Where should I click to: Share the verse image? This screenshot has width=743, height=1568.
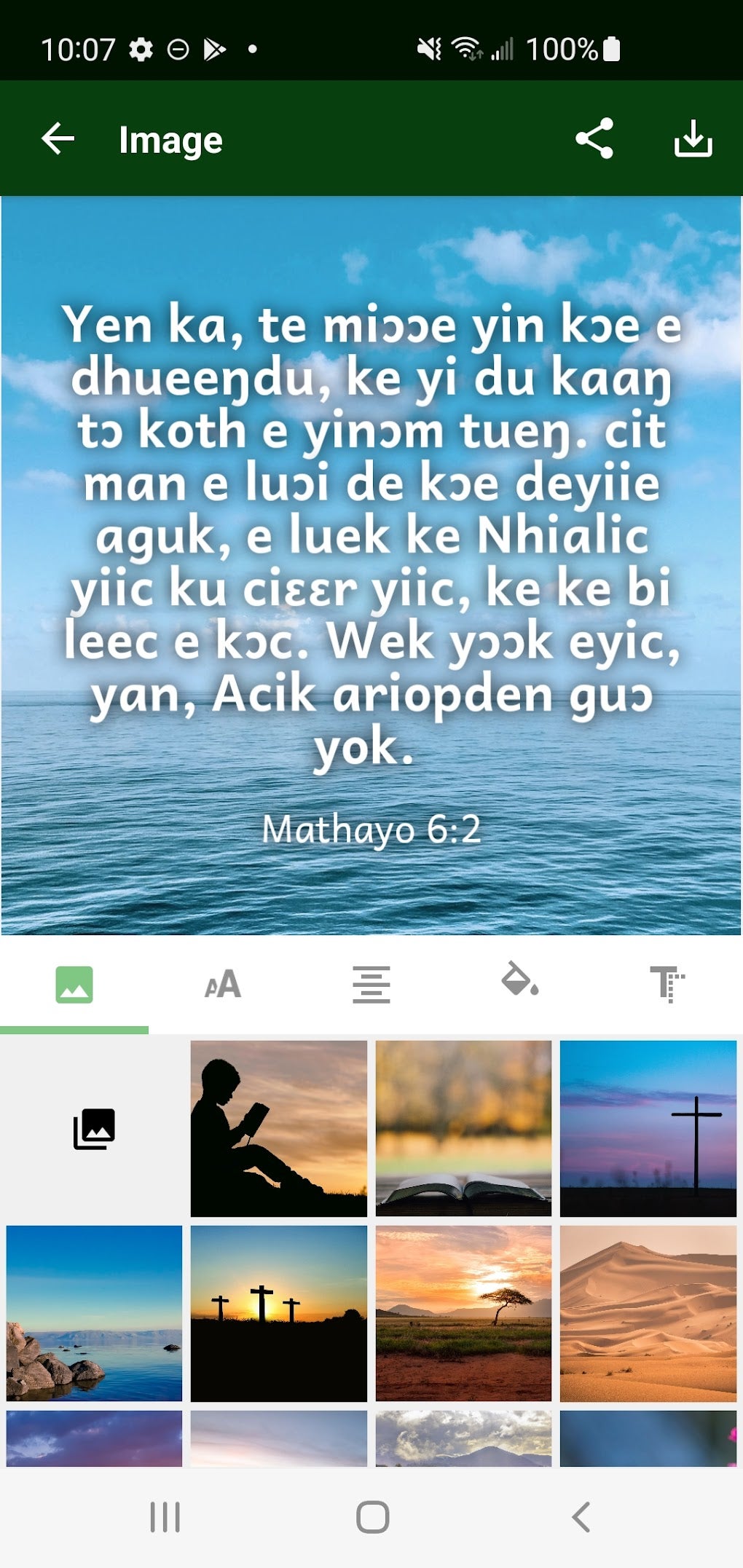(x=594, y=138)
